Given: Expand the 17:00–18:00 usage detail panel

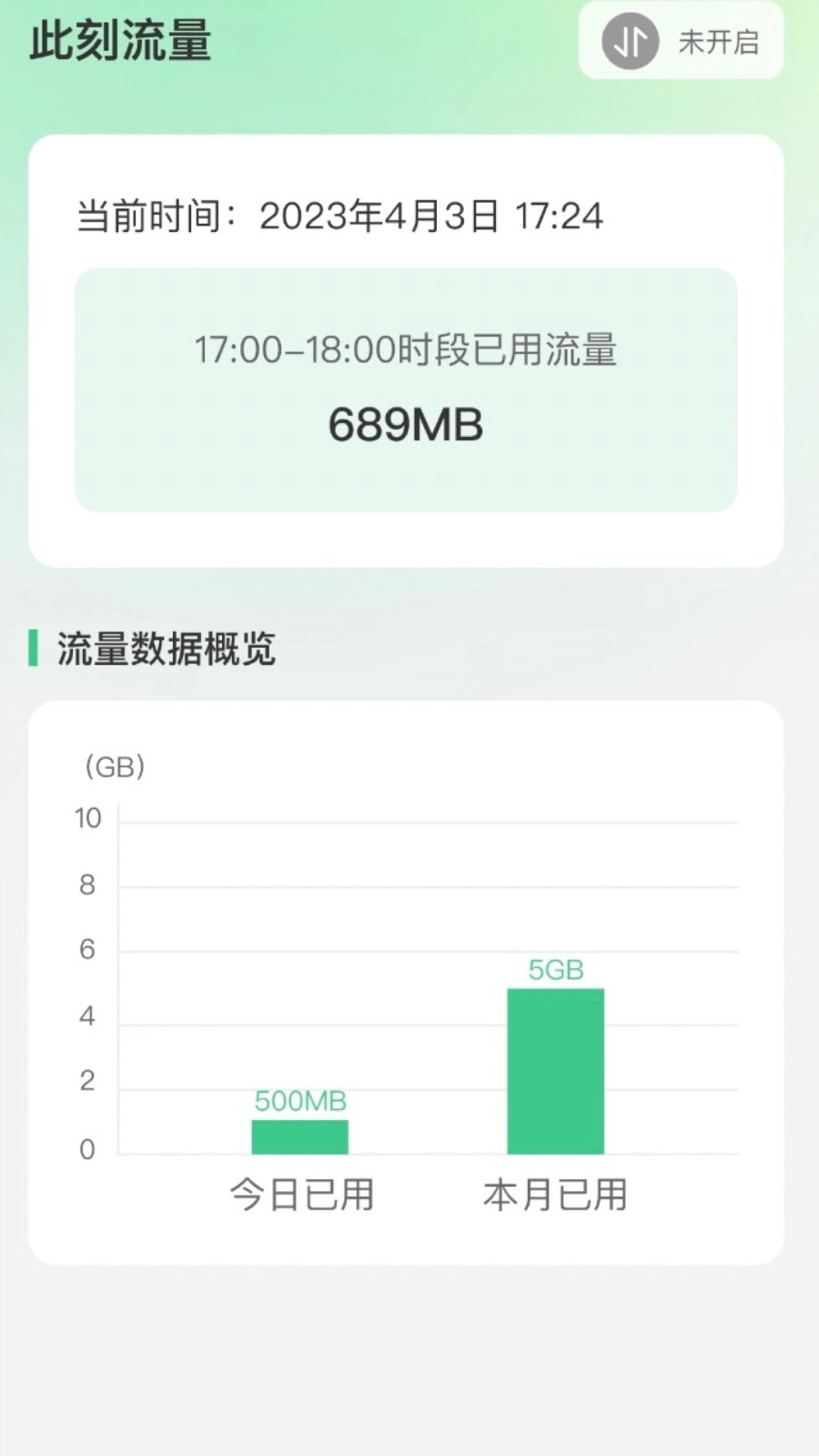Looking at the screenshot, I should [407, 389].
